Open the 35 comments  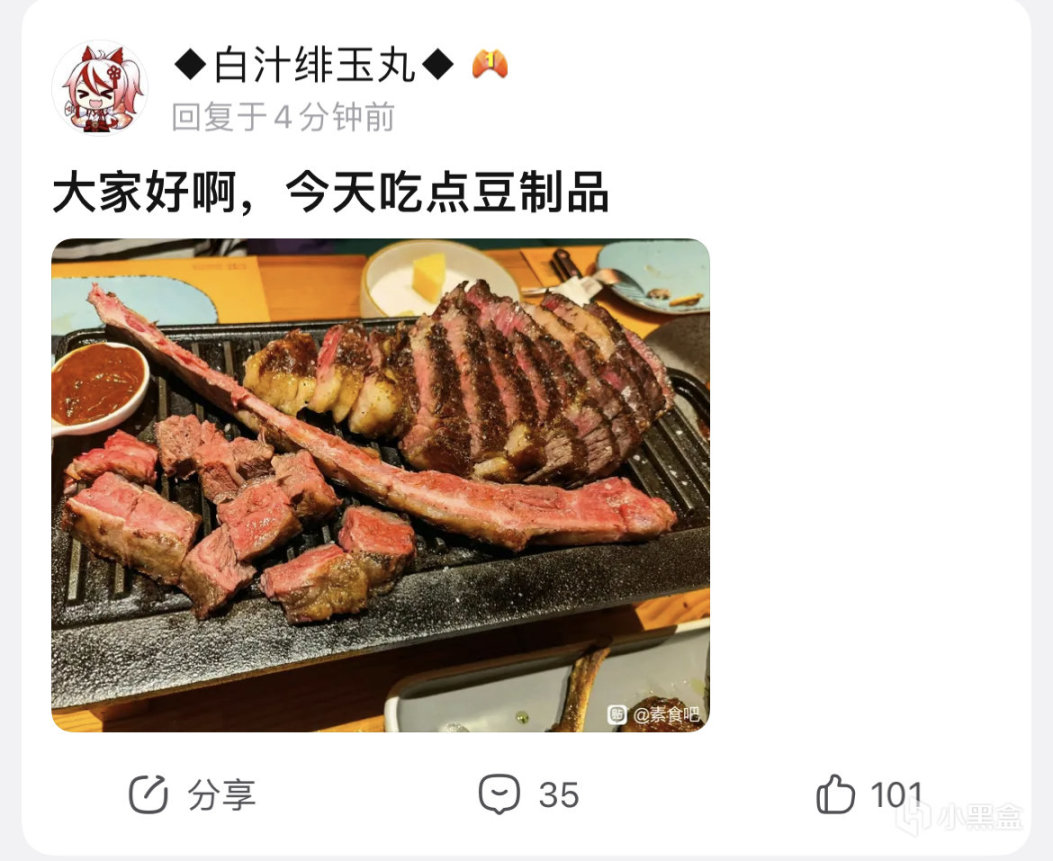click(528, 795)
